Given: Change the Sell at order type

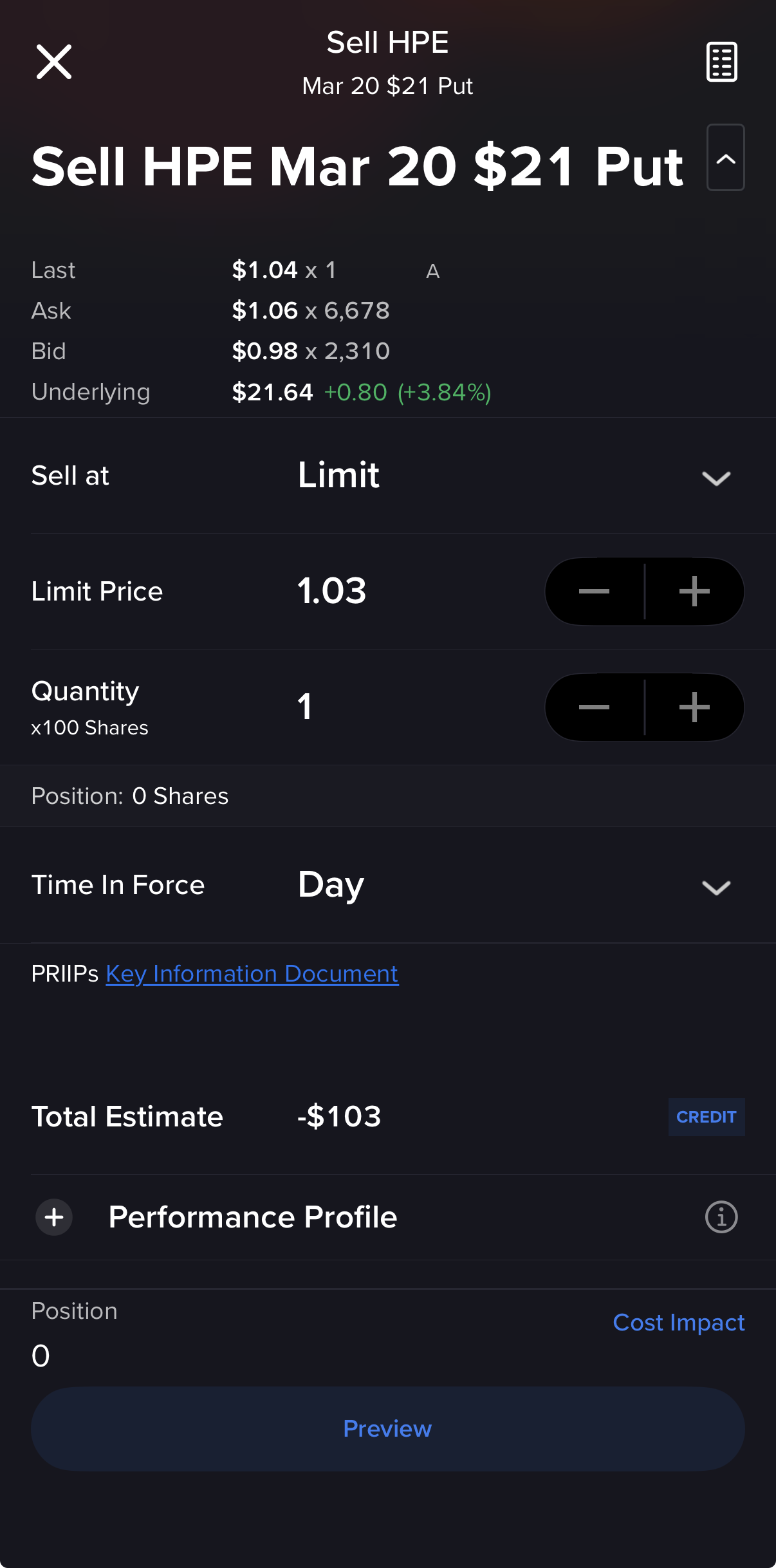Looking at the screenshot, I should 716,477.
